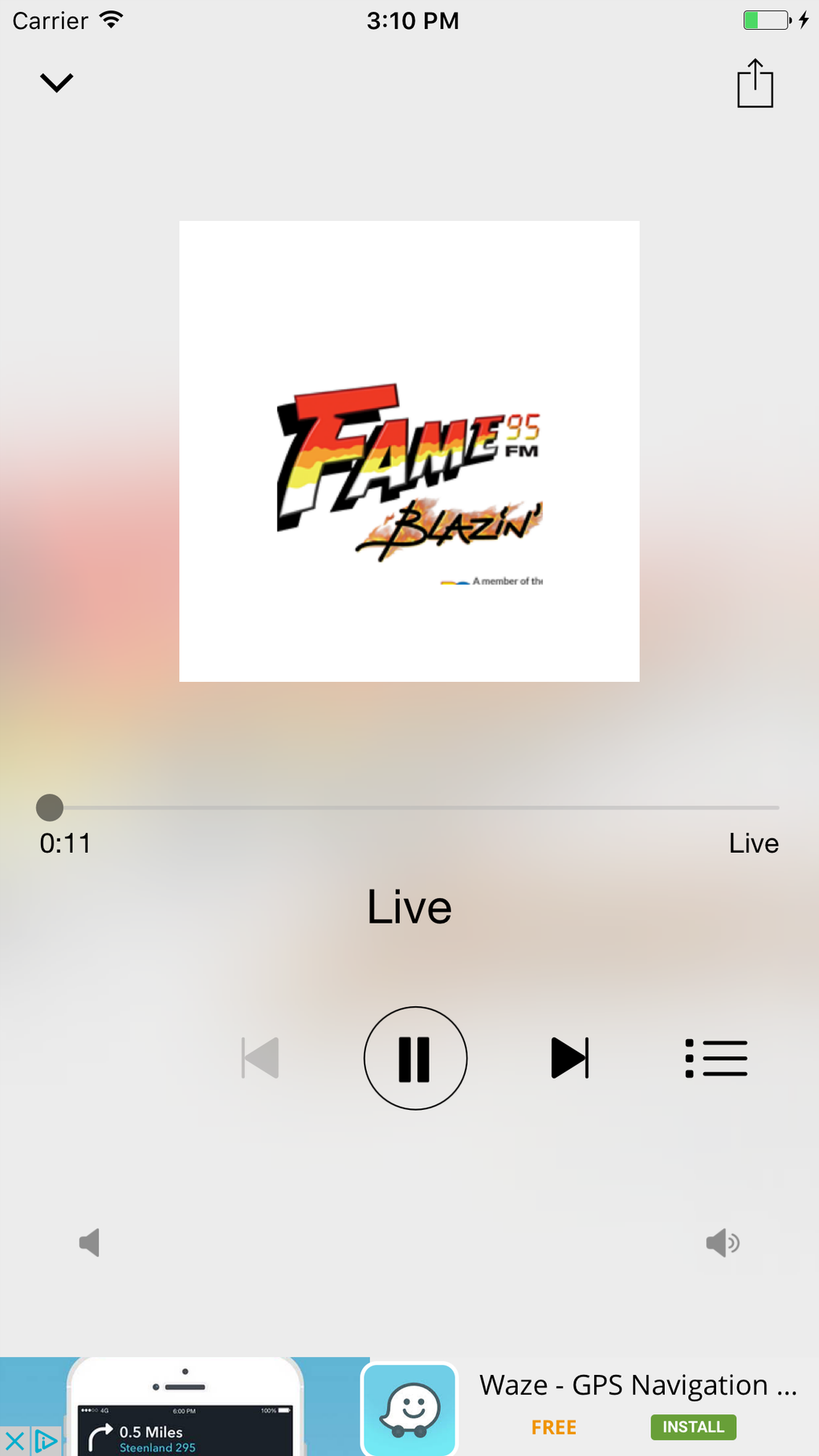This screenshot has height=1456, width=819.
Task: Close the ad with the X icon
Action: pos(14,1442)
